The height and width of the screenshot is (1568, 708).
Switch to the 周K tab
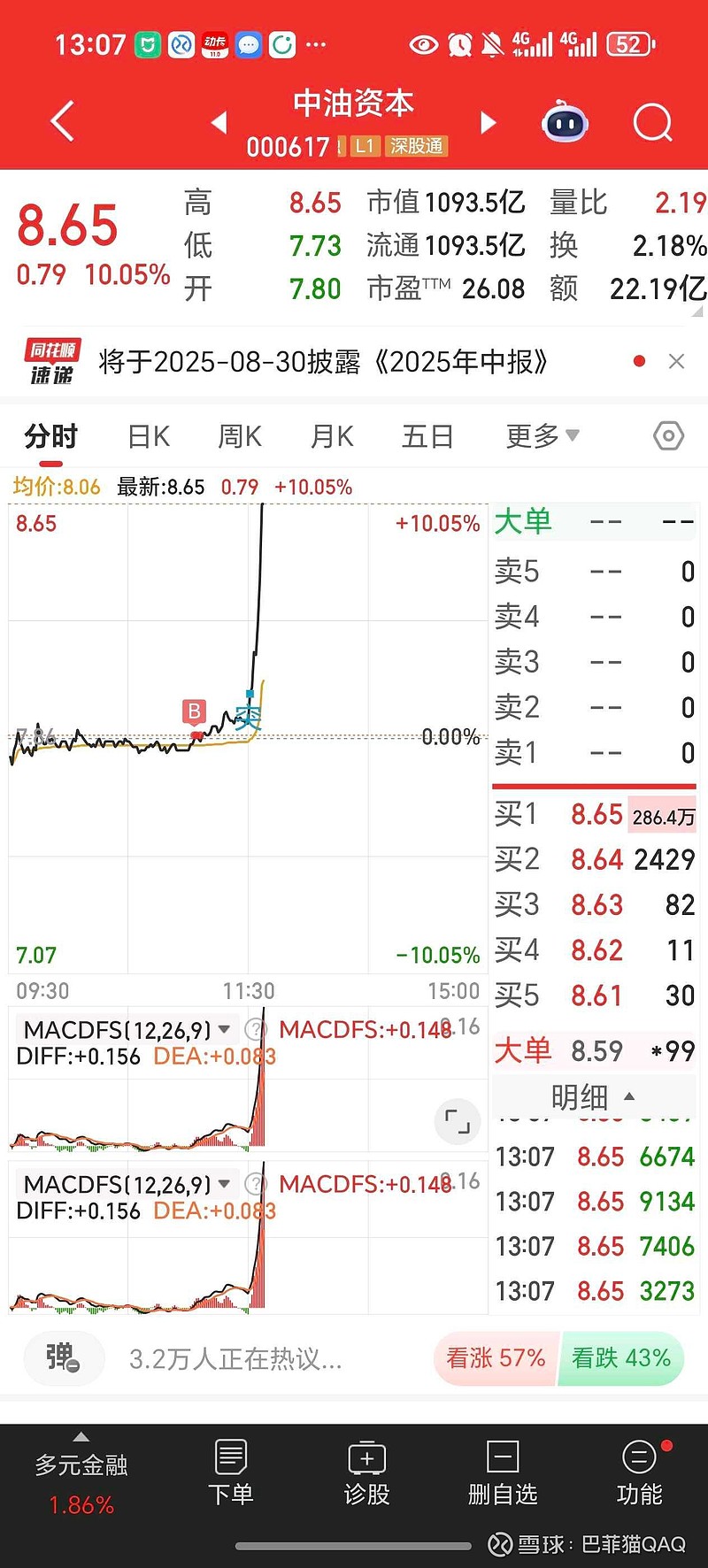240,436
